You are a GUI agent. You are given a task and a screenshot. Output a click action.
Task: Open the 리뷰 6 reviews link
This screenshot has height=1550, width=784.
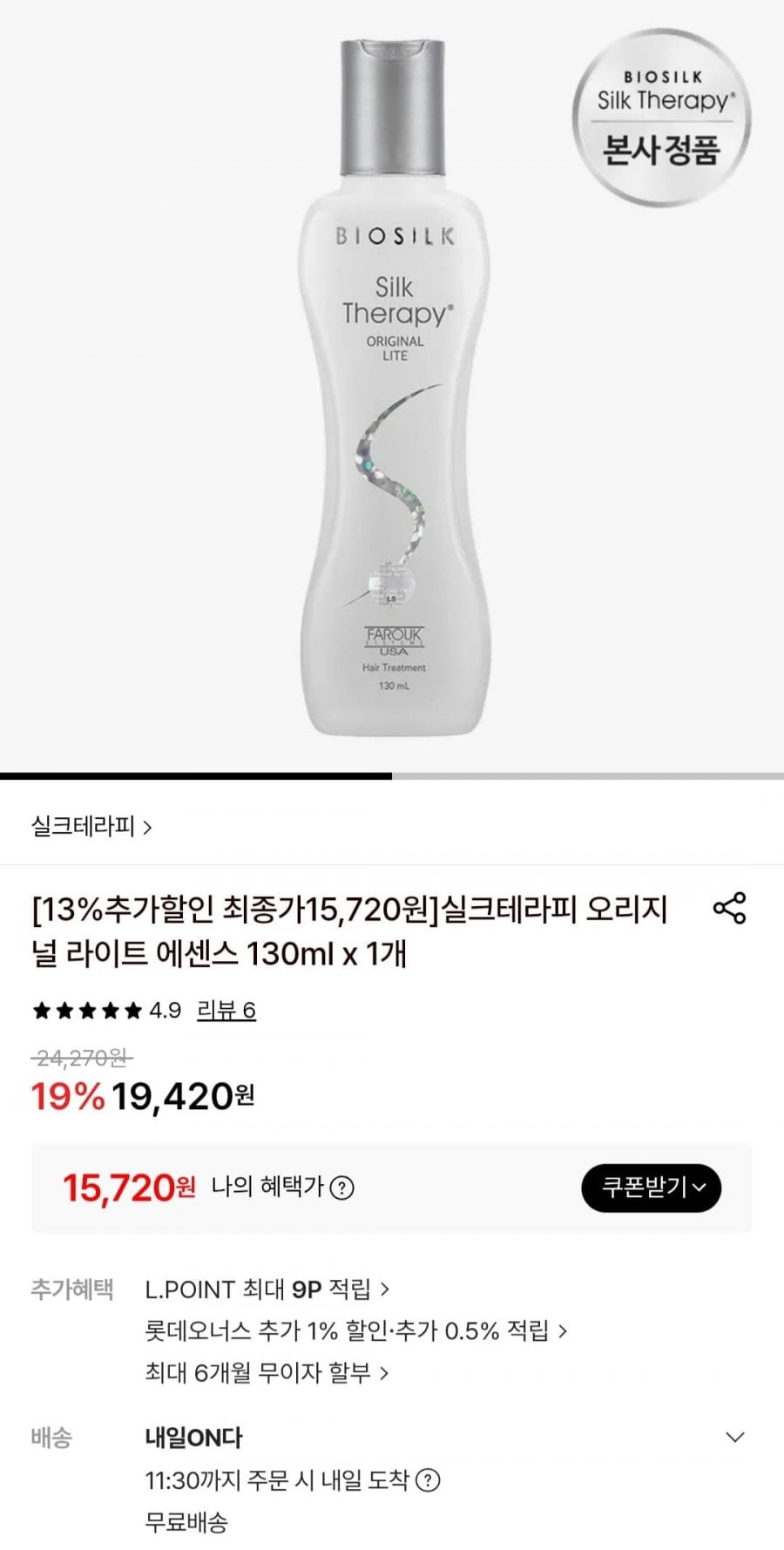[226, 1010]
